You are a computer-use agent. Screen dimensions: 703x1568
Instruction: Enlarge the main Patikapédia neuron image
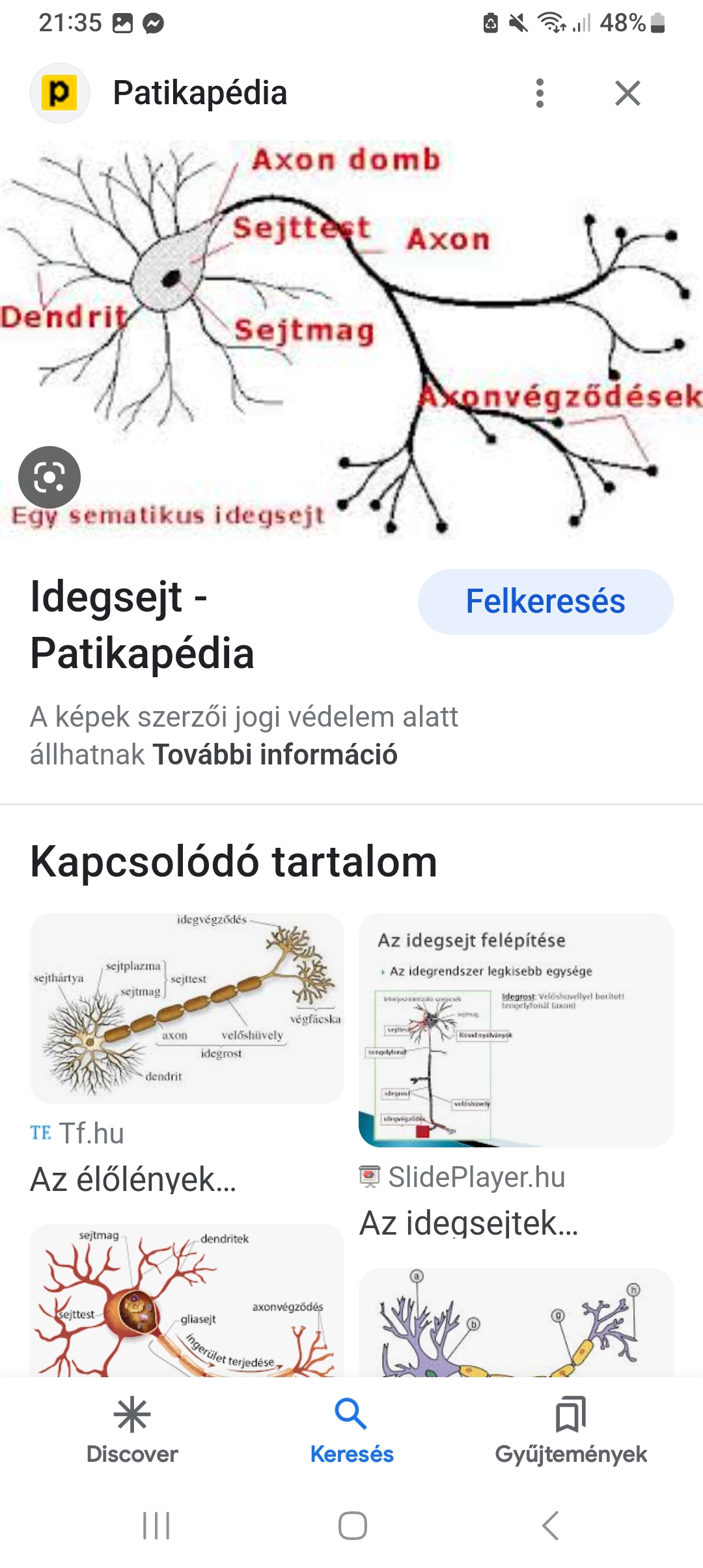click(351, 339)
